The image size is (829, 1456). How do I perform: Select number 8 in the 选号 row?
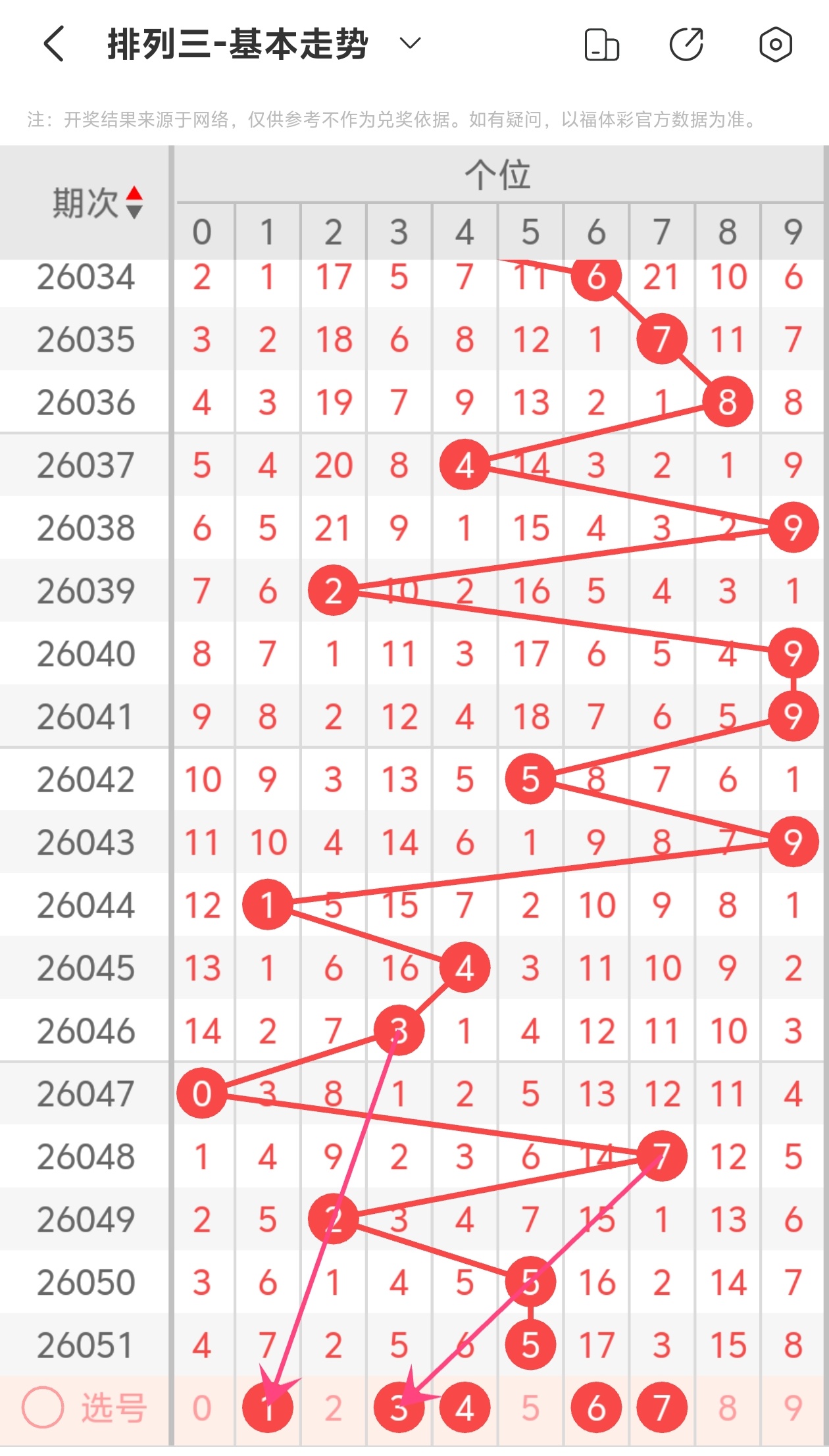[728, 1408]
